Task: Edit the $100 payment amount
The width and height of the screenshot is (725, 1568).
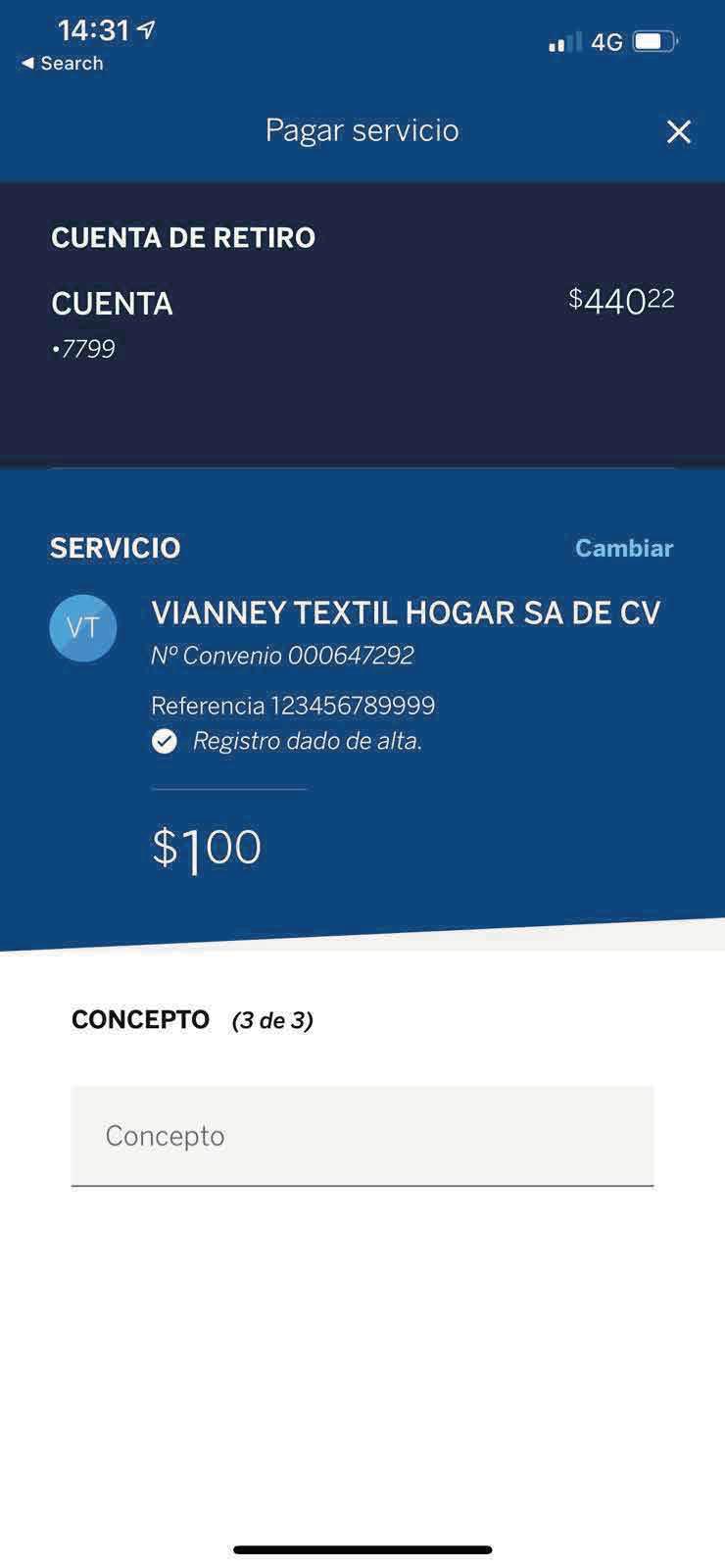Action: click(x=208, y=847)
